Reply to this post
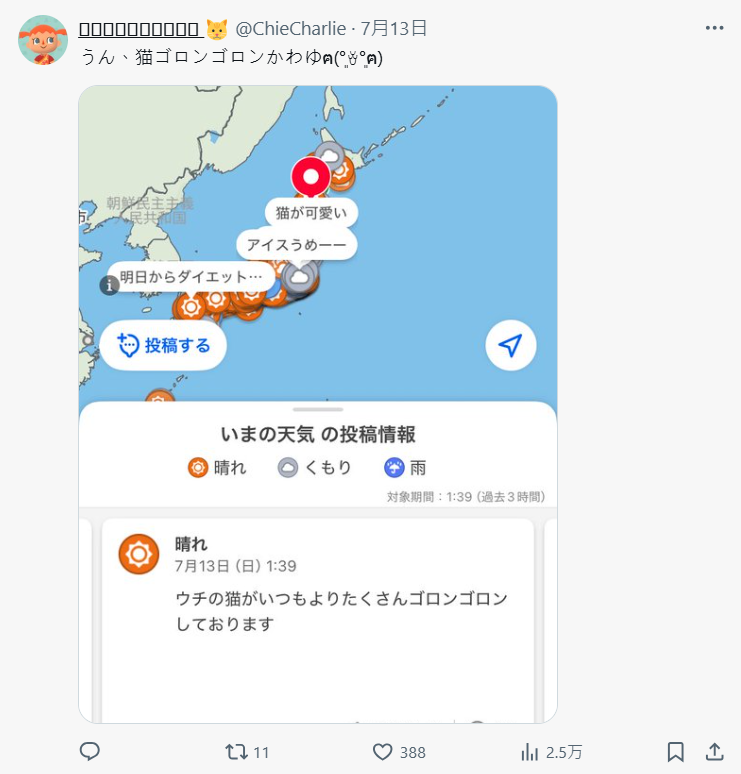Viewport: 741px width, 774px height. [90, 752]
